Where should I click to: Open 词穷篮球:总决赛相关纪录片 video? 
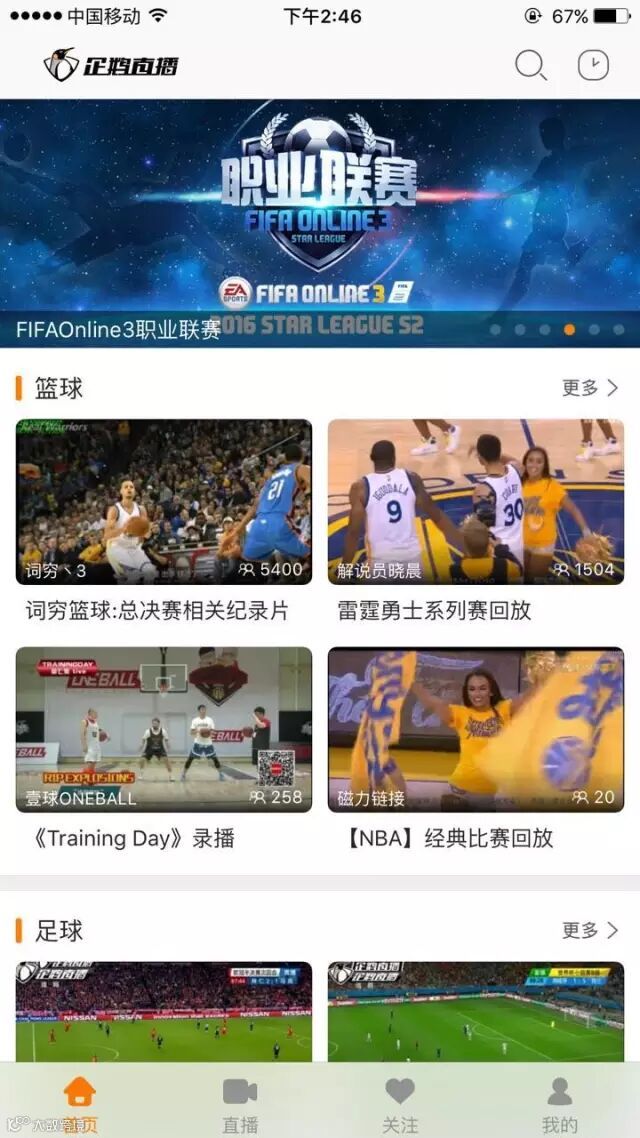pos(164,502)
